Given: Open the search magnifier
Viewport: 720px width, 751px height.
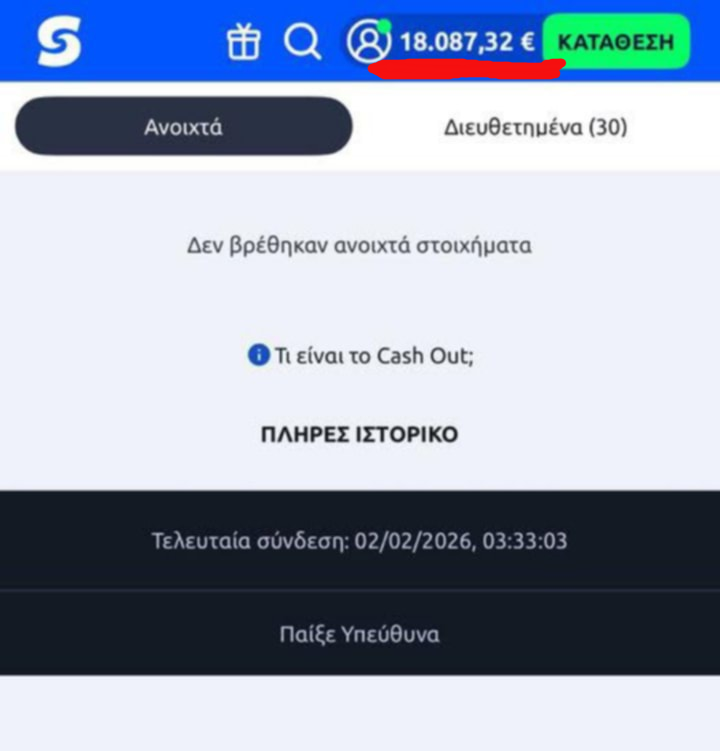Looking at the screenshot, I should tap(301, 42).
